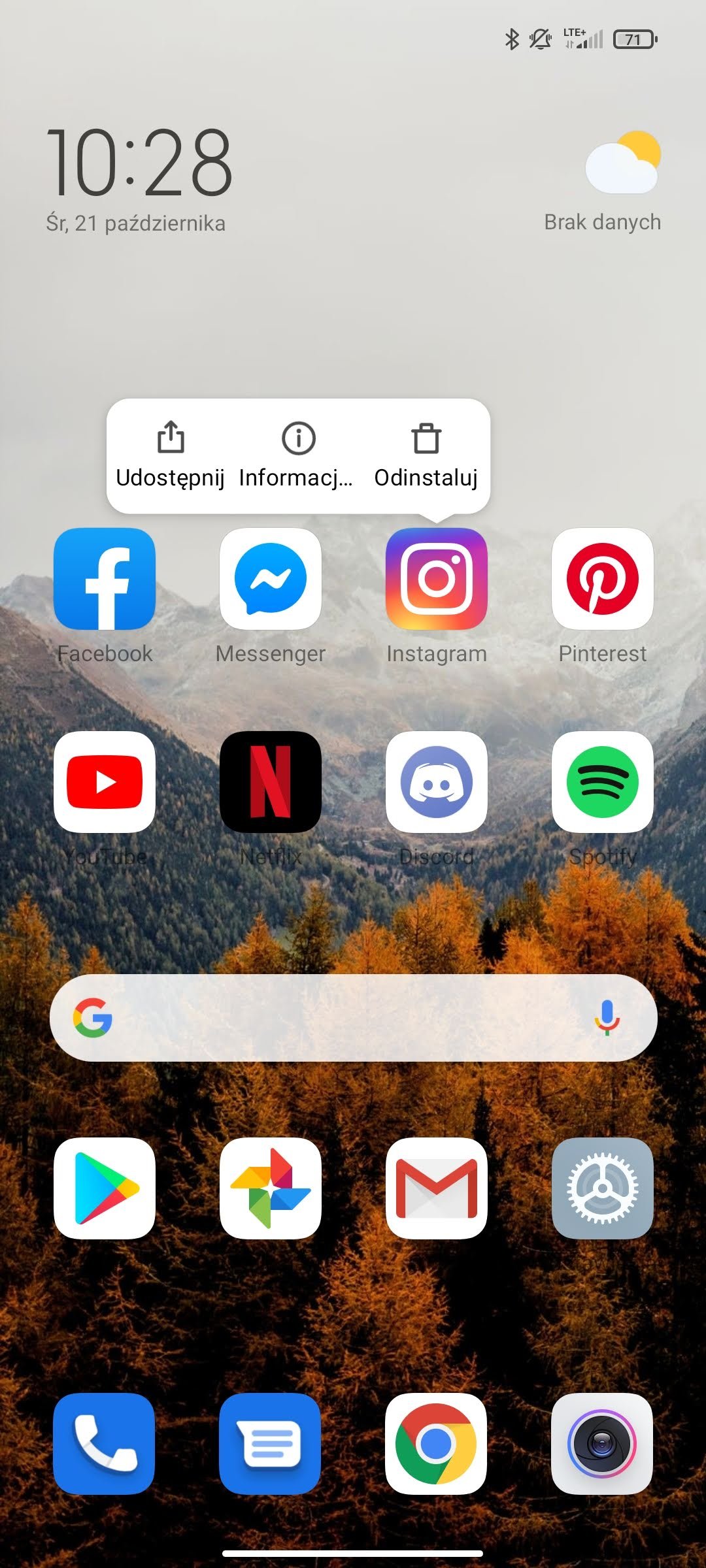Image resolution: width=706 pixels, height=1568 pixels.
Task: Tap Udostępnij in the Instagram popup
Action: point(170,455)
